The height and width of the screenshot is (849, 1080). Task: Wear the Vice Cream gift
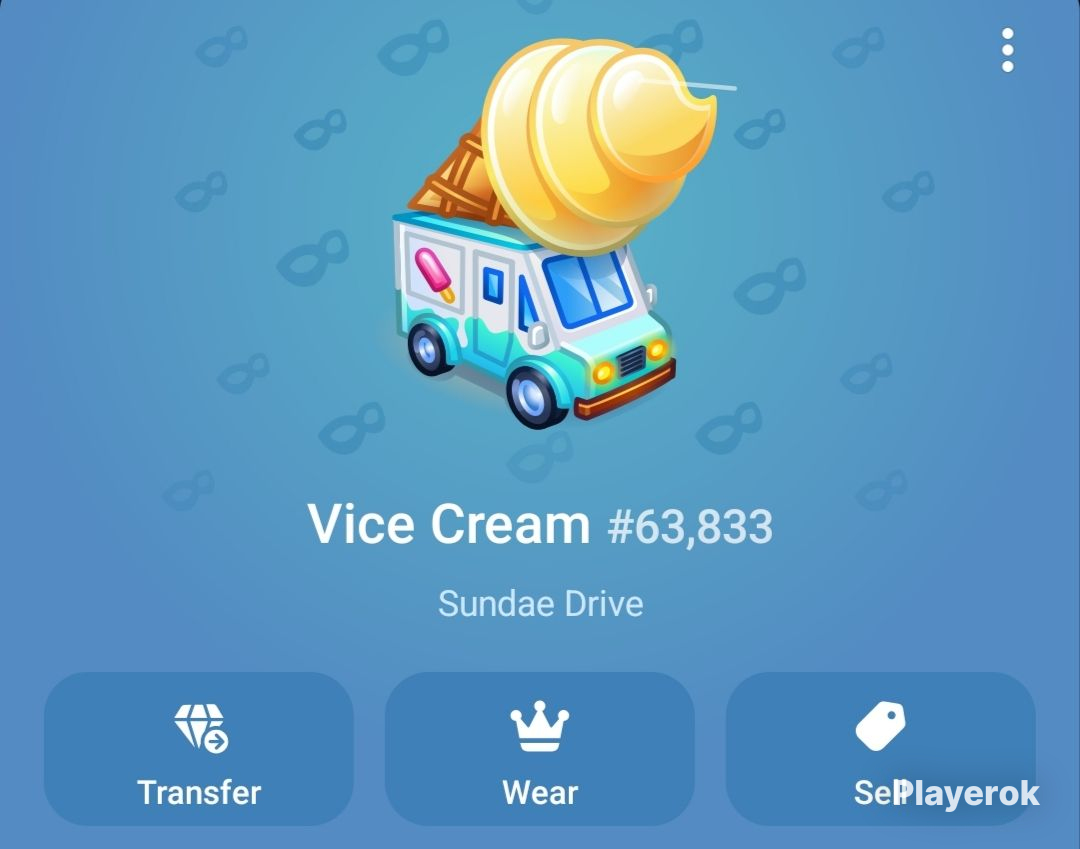(540, 748)
